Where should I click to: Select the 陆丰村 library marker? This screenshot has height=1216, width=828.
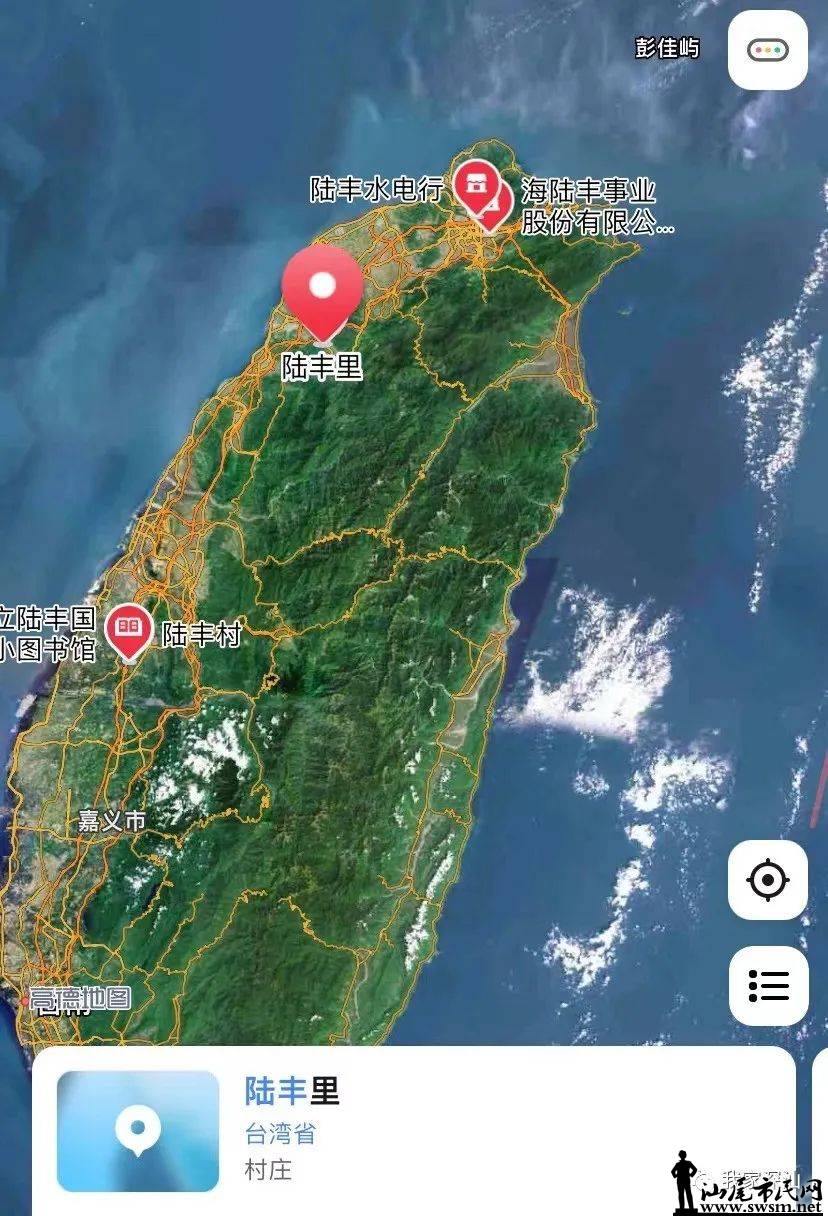(x=128, y=632)
